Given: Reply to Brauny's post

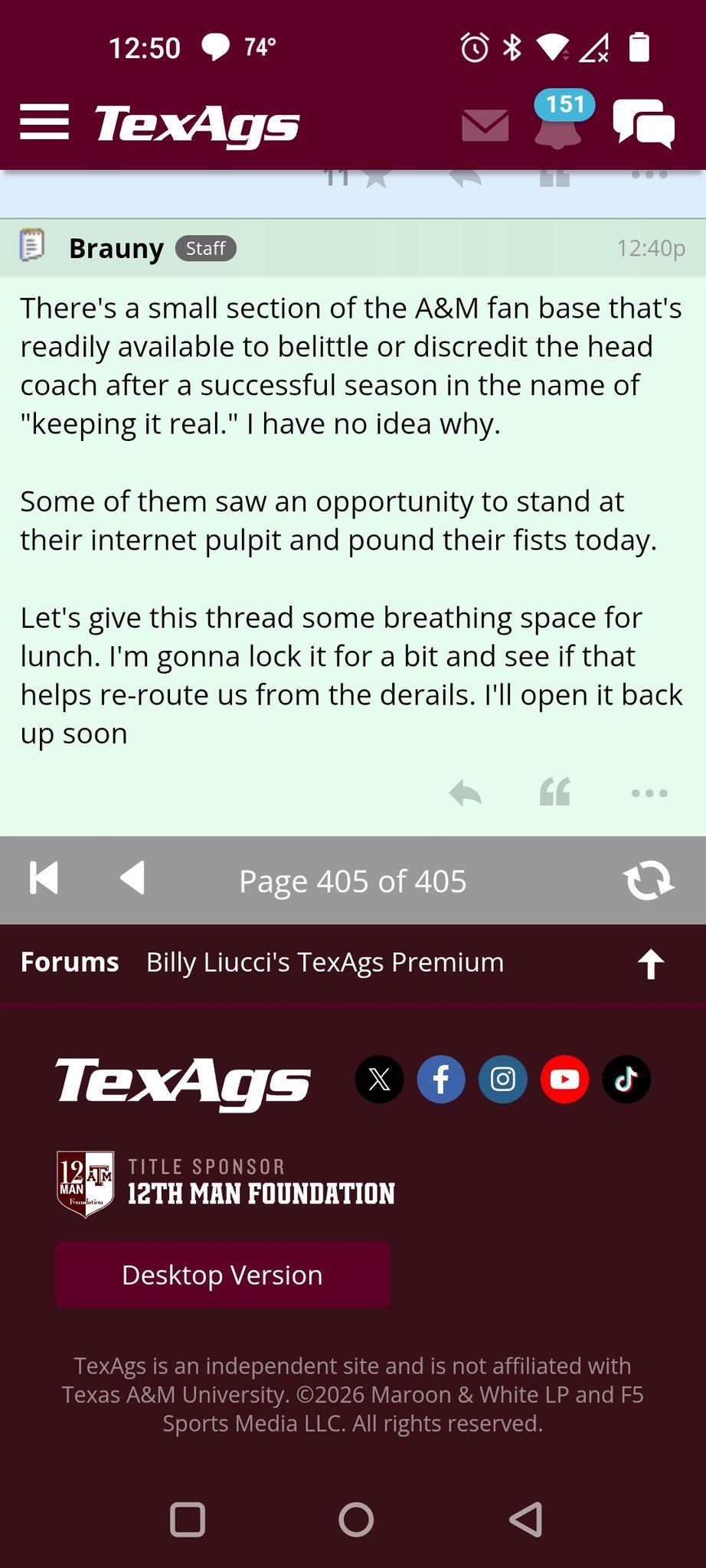Looking at the screenshot, I should [466, 793].
